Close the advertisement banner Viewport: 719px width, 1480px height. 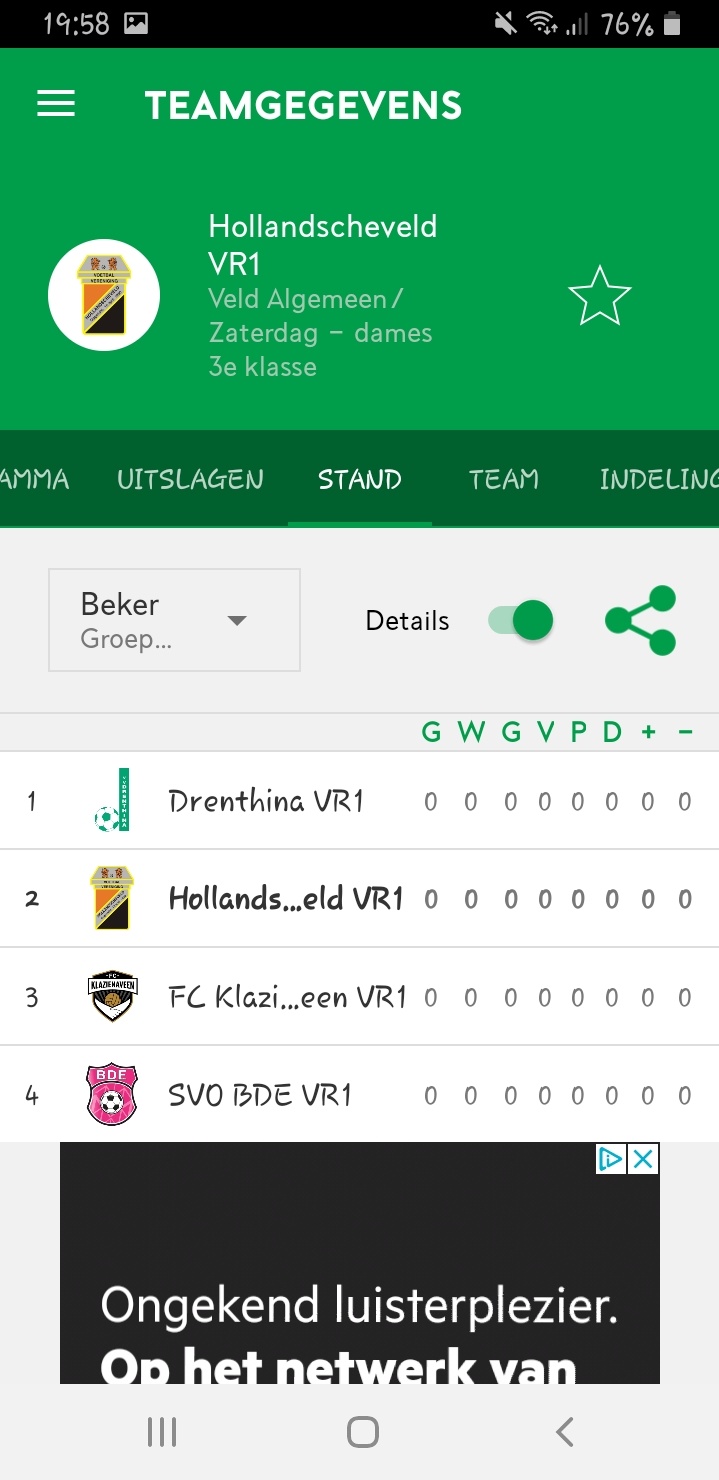(643, 1159)
